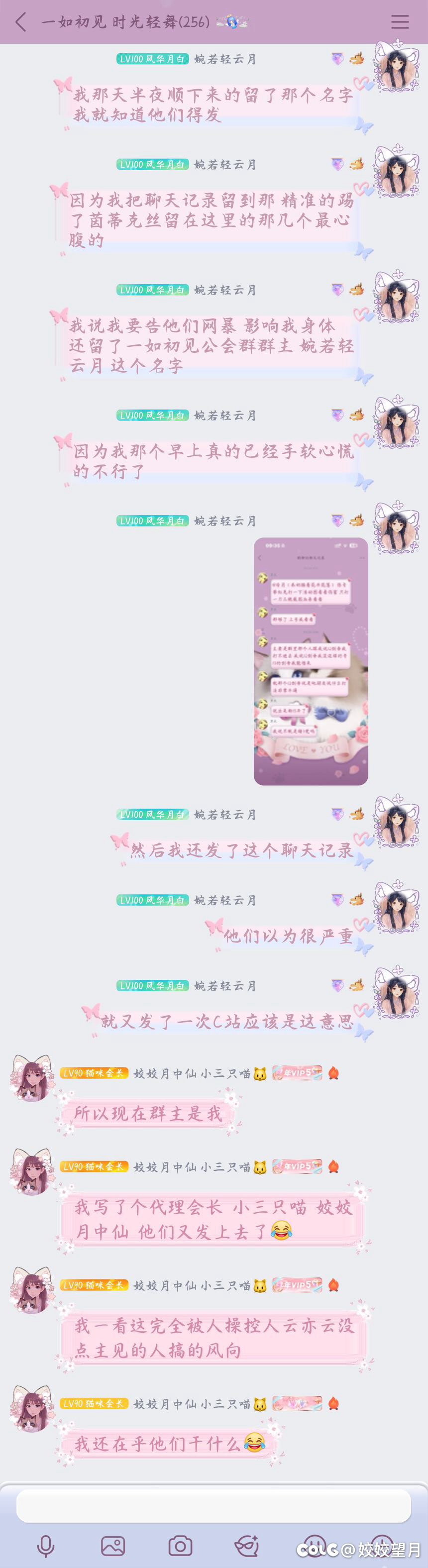The image size is (428, 1568).
Task: Open the masked-face effects icon
Action: click(x=246, y=1546)
